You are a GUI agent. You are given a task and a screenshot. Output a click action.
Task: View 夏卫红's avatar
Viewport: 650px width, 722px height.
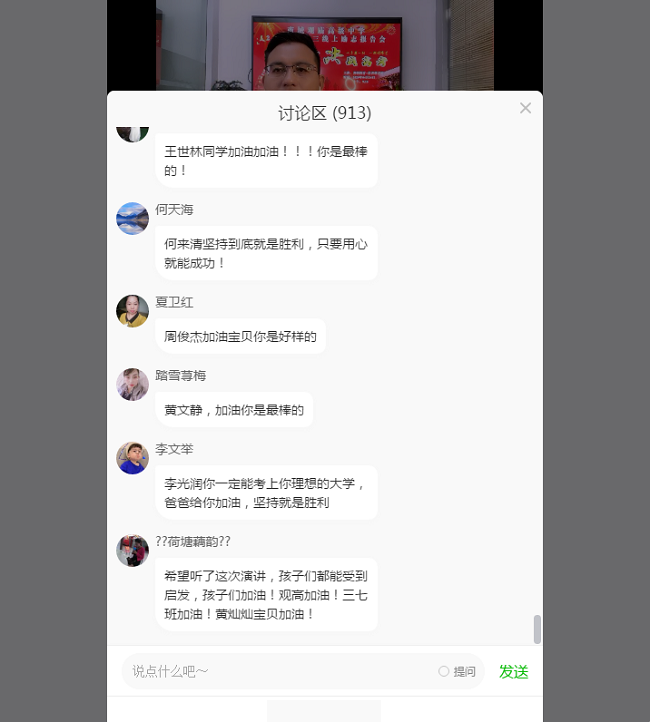click(132, 311)
